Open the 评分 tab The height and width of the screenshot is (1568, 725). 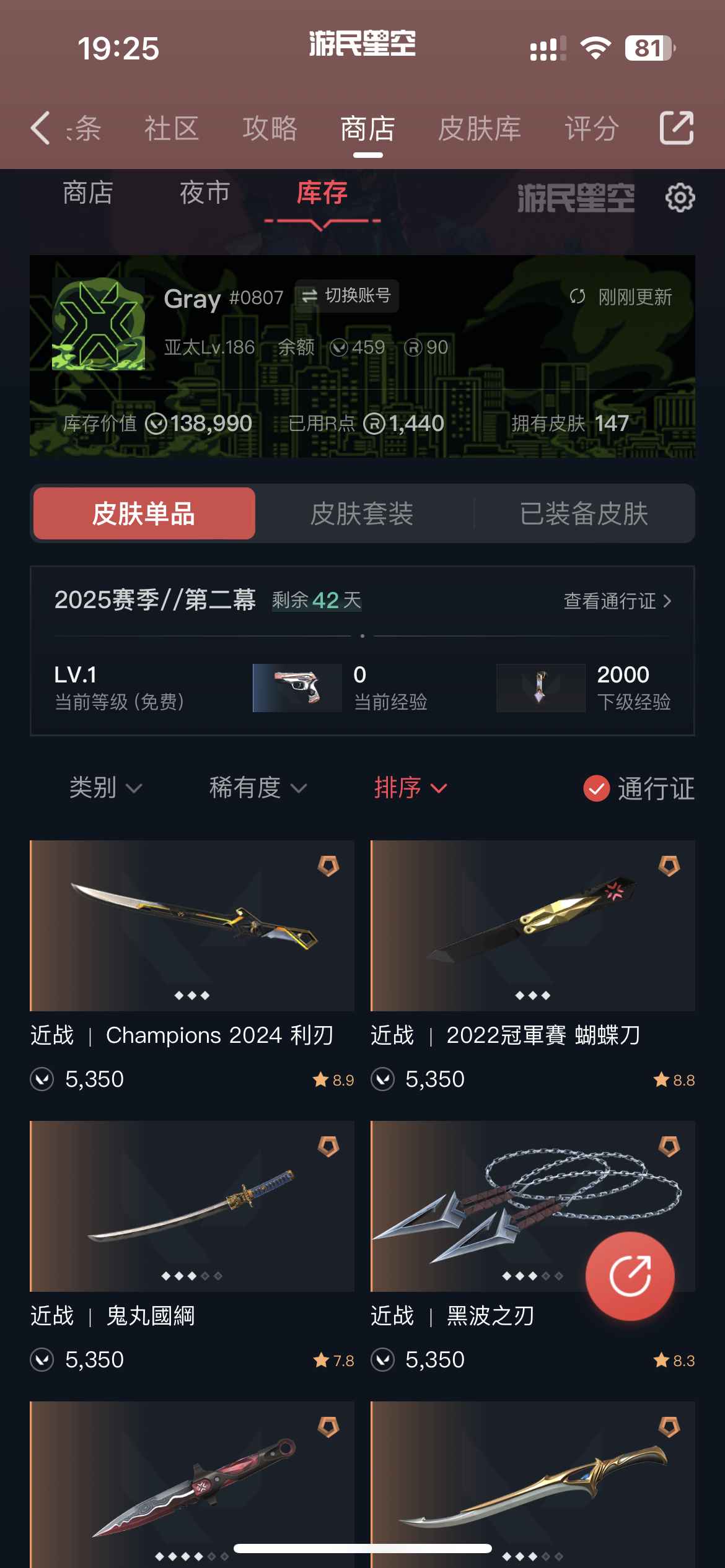591,129
